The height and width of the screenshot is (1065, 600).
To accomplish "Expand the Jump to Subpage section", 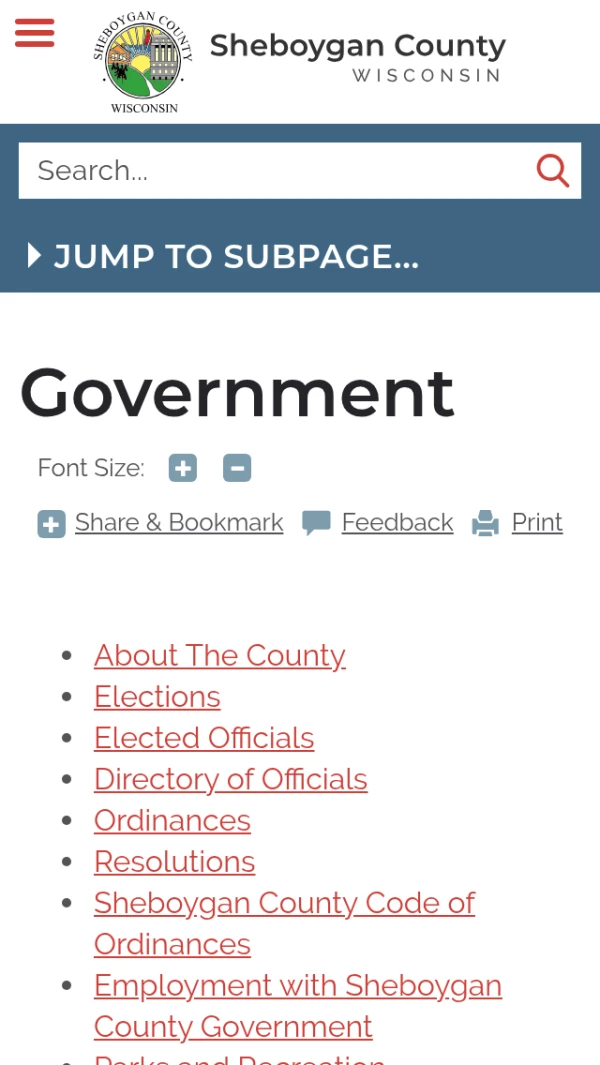I will tap(224, 257).
